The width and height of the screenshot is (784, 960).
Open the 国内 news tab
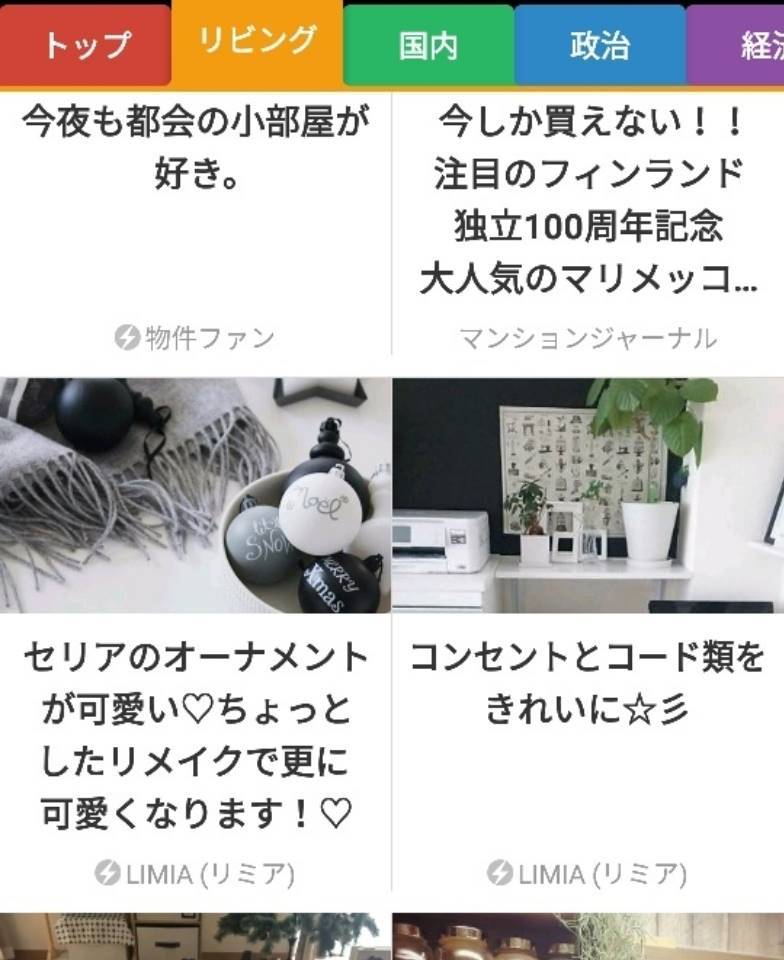pyautogui.click(x=428, y=46)
